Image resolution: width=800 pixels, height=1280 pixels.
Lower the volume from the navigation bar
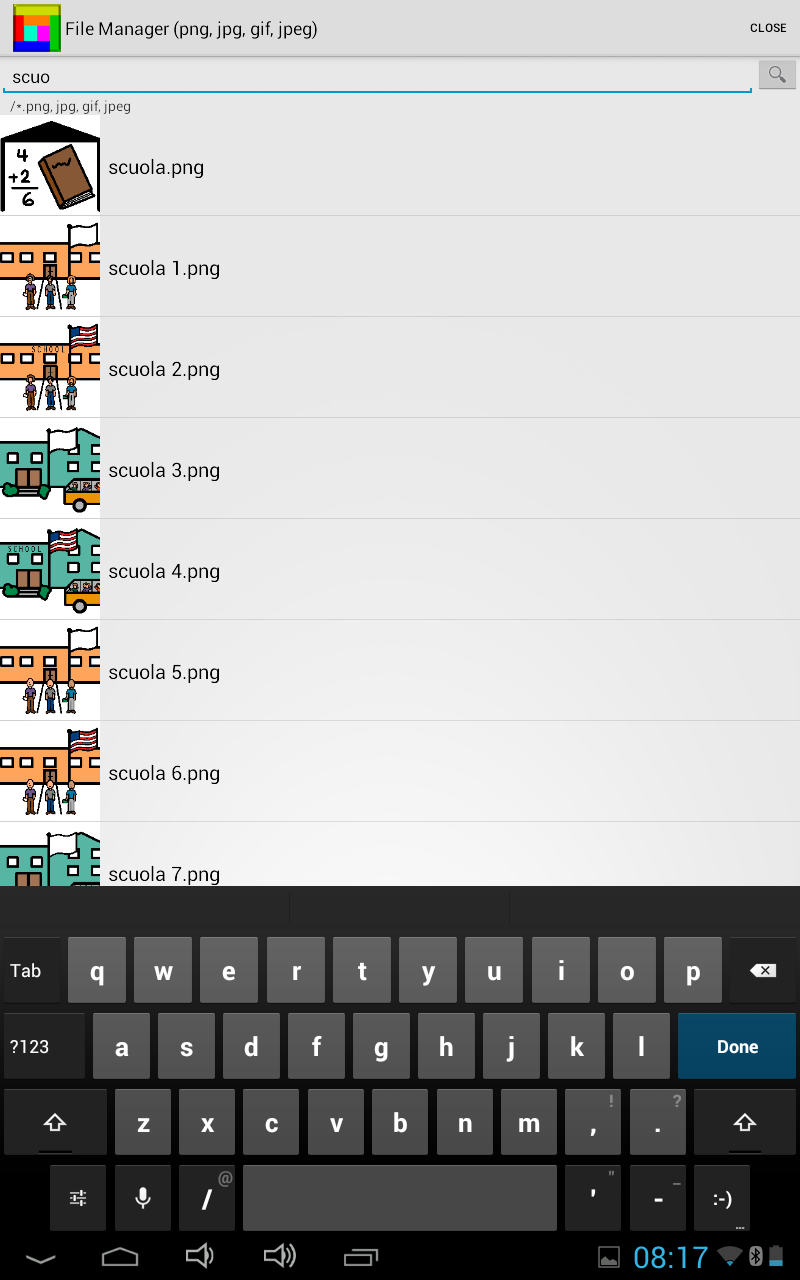pyautogui.click(x=200, y=1257)
